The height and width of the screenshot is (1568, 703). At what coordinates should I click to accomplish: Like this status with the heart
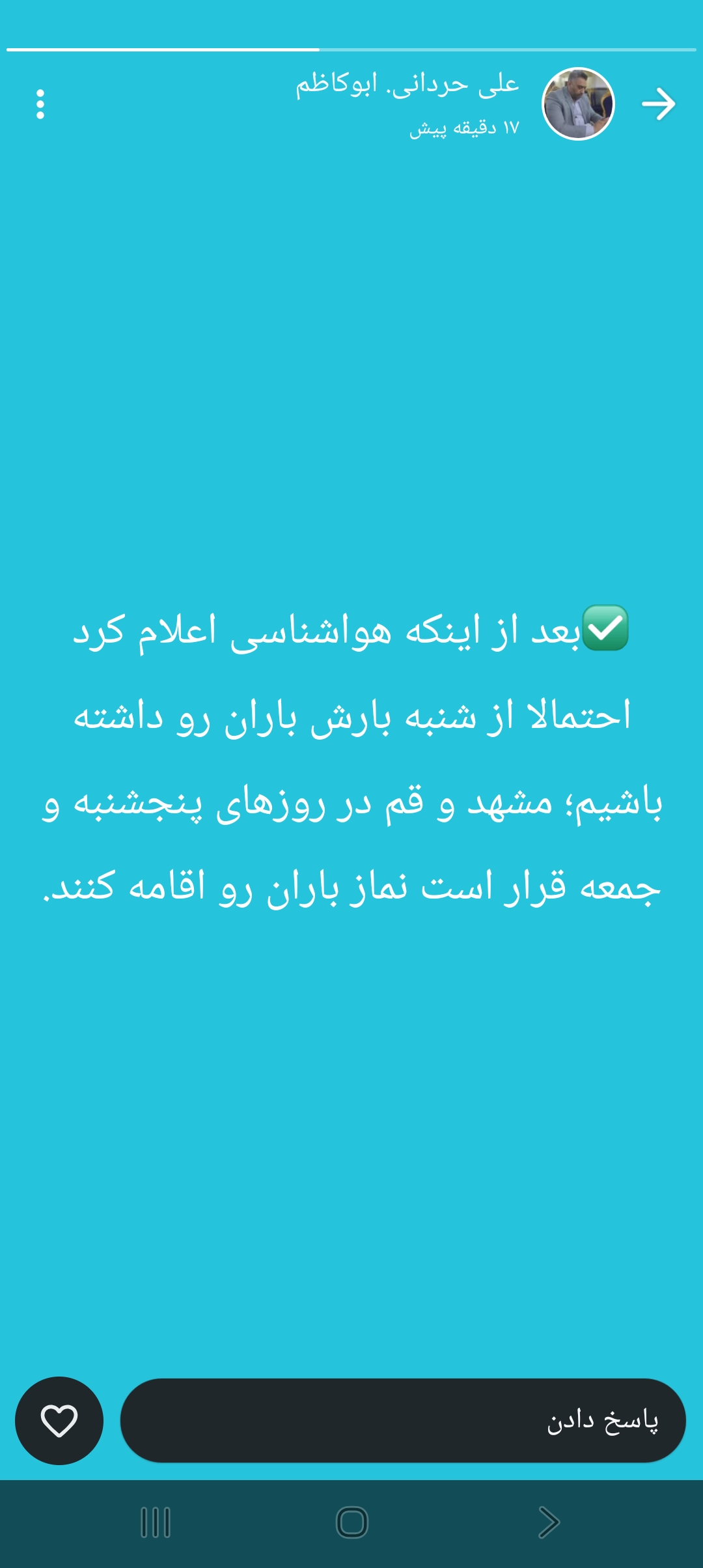click(x=59, y=1420)
